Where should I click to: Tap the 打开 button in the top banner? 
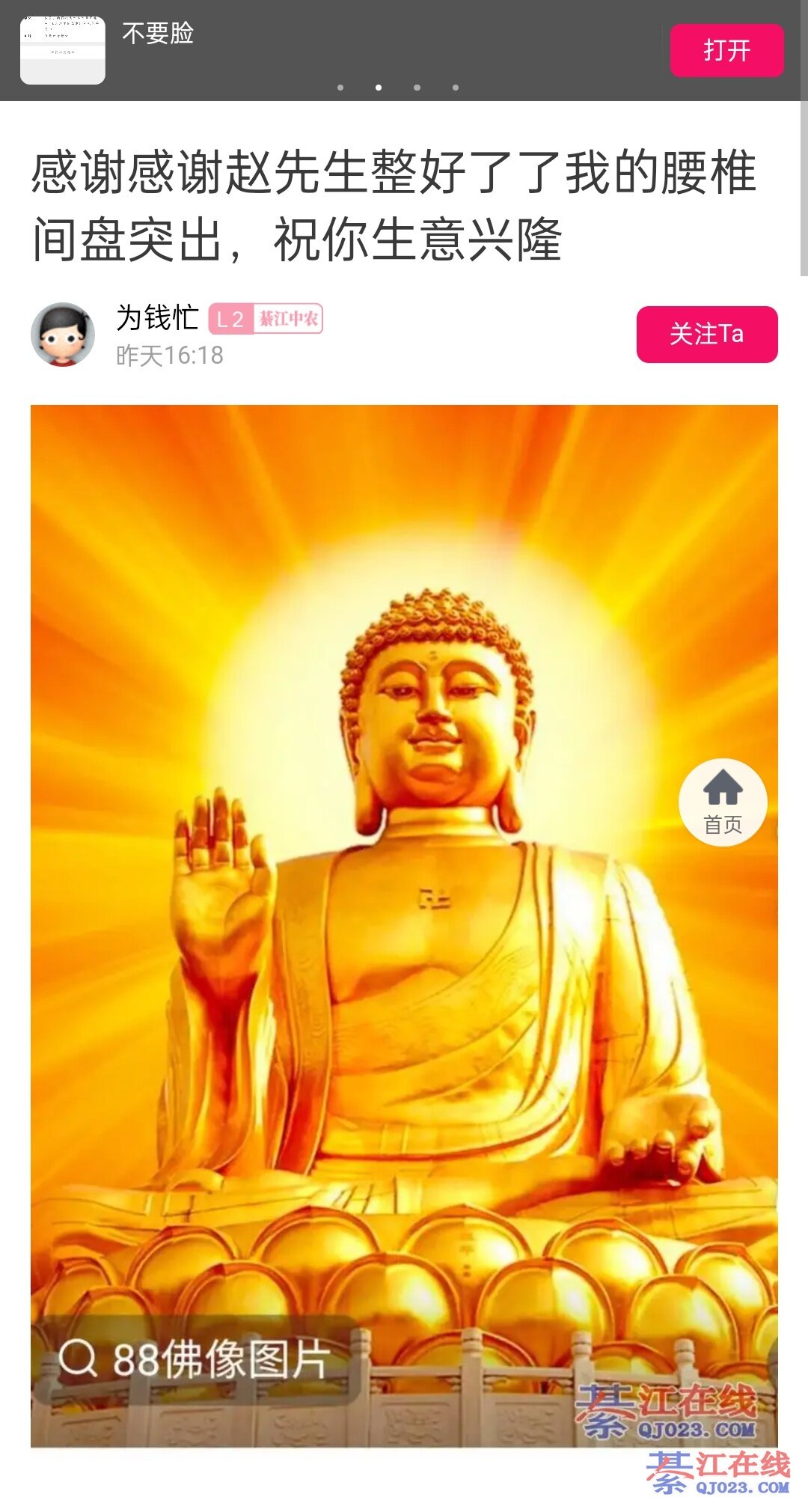[x=726, y=50]
